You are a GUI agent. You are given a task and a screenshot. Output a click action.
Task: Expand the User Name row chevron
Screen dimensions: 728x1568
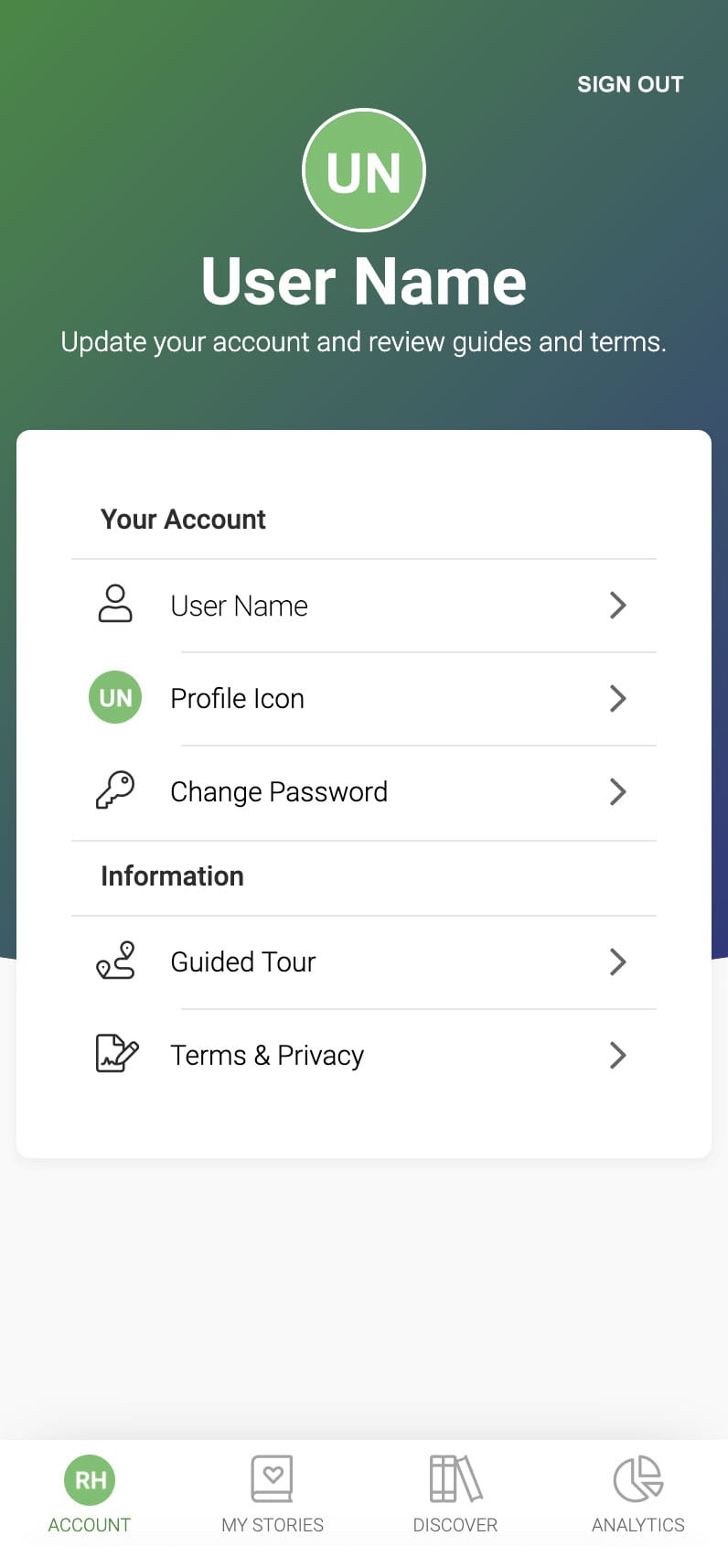coord(618,605)
